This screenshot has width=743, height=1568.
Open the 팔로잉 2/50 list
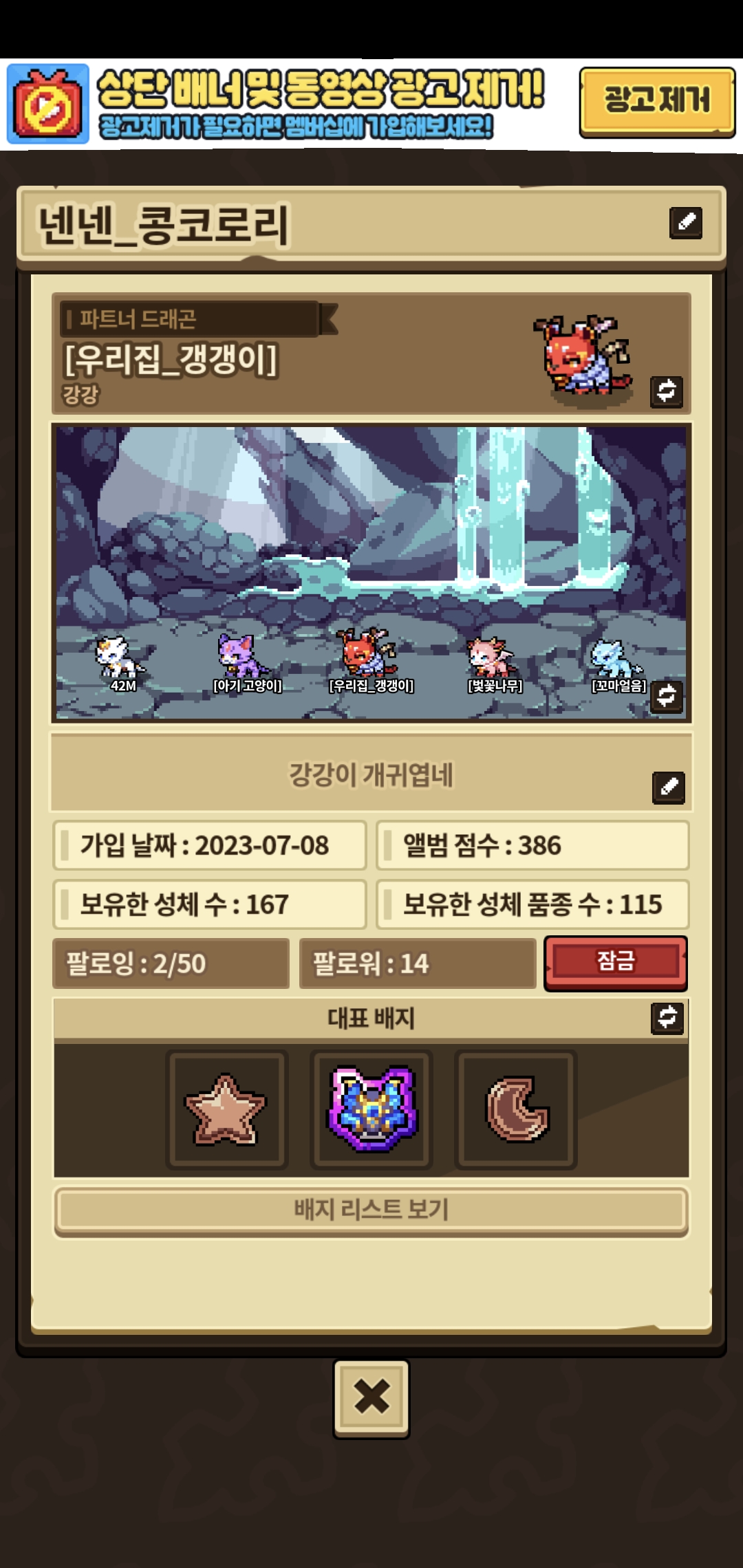click(171, 963)
